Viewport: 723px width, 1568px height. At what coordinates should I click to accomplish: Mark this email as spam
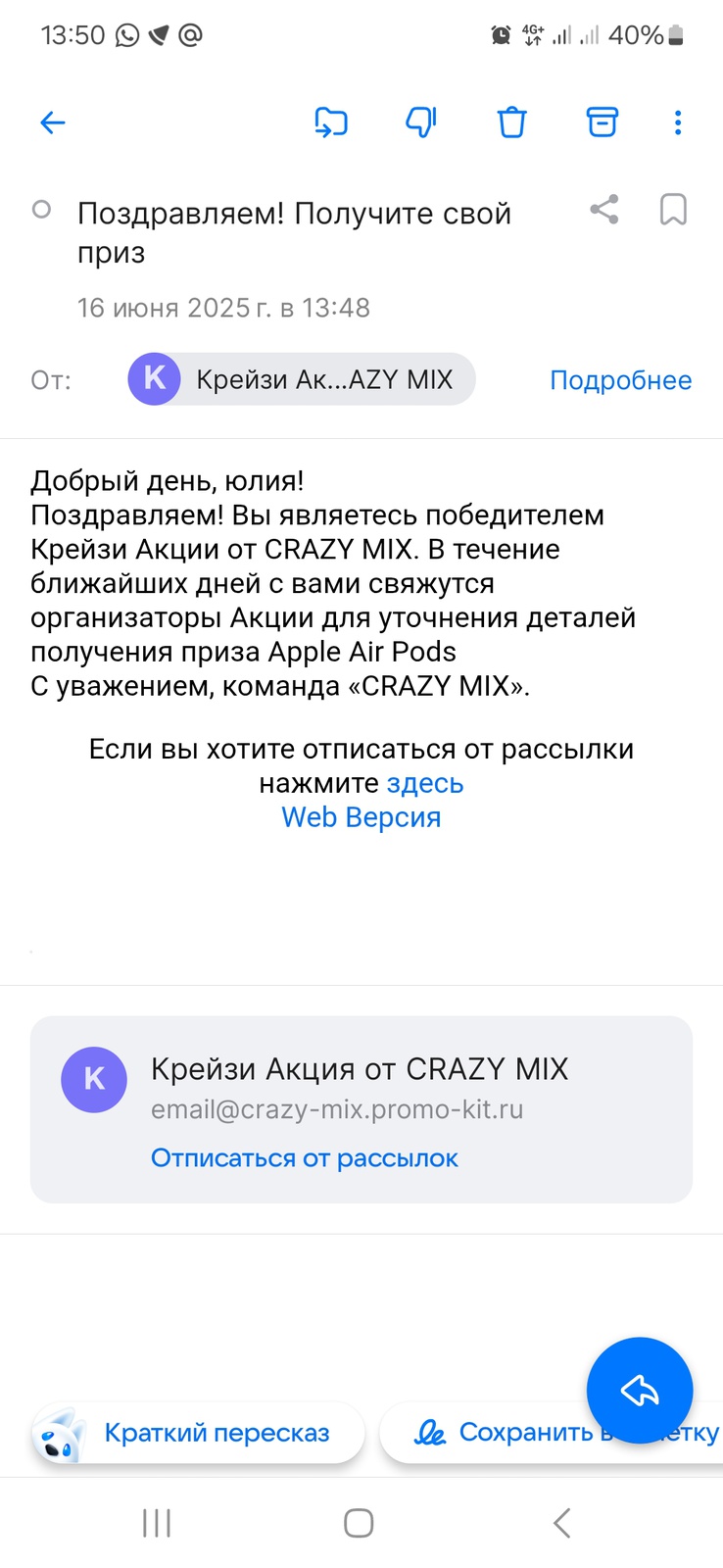click(x=421, y=122)
